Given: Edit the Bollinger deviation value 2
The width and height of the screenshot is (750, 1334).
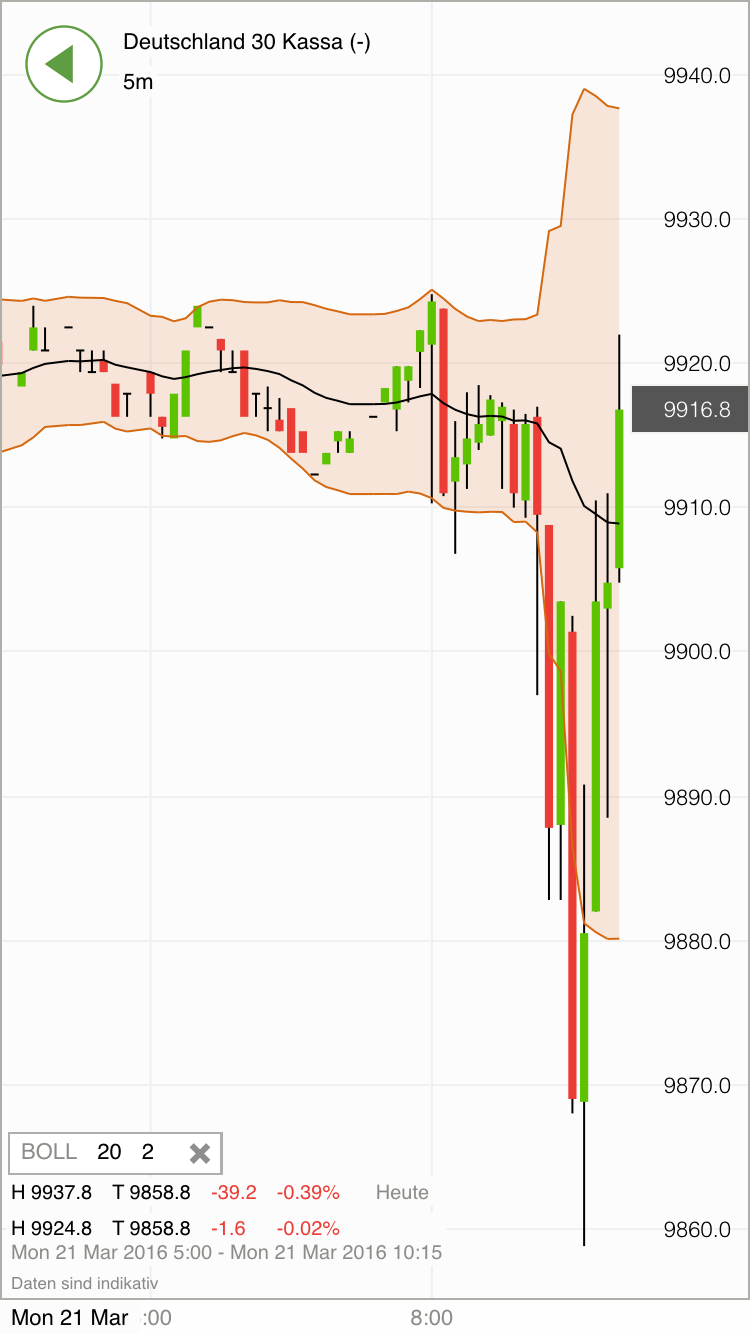Looking at the screenshot, I should click(x=148, y=1152).
